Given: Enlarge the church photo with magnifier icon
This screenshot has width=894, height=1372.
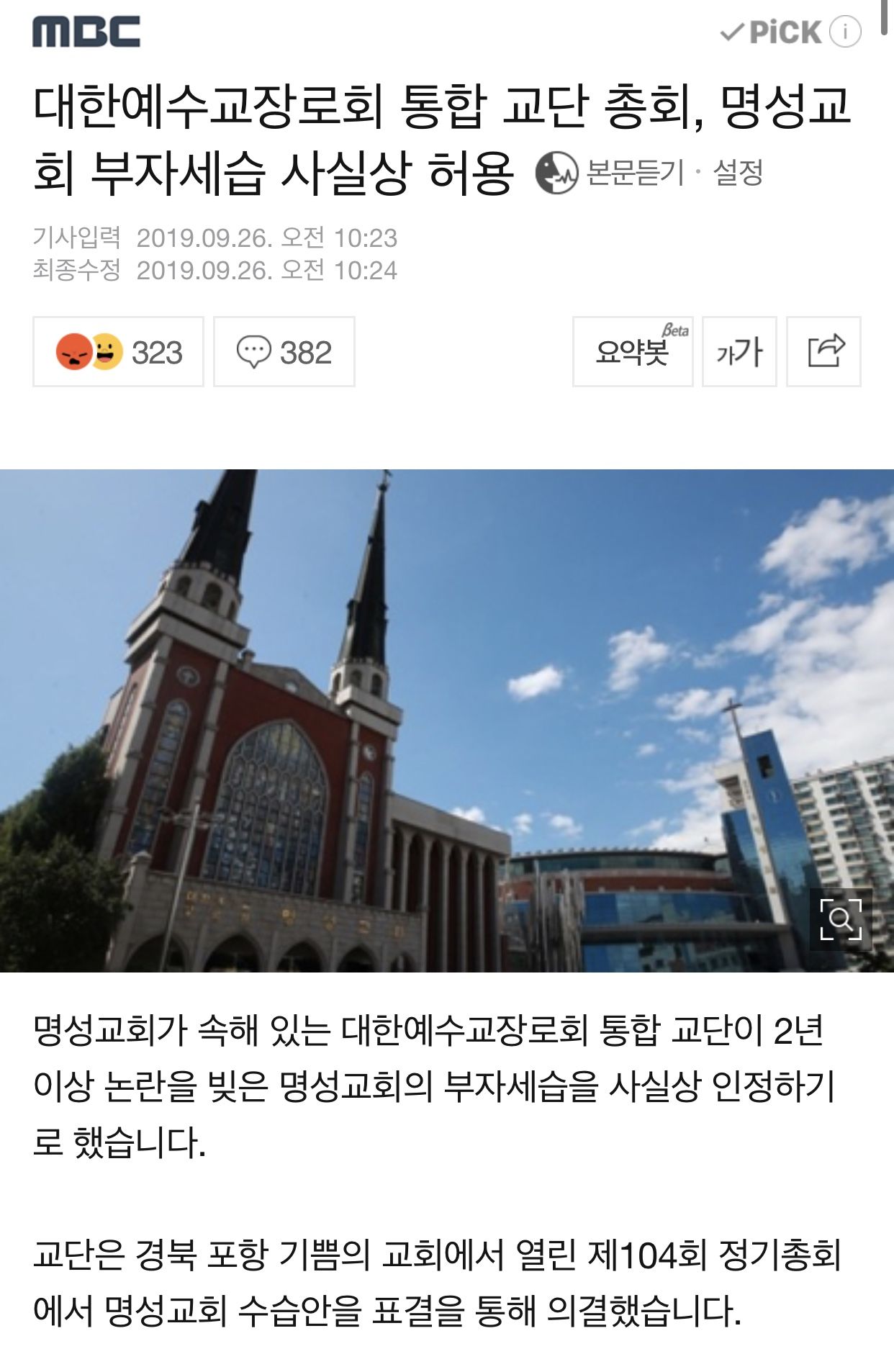Looking at the screenshot, I should pyautogui.click(x=841, y=919).
